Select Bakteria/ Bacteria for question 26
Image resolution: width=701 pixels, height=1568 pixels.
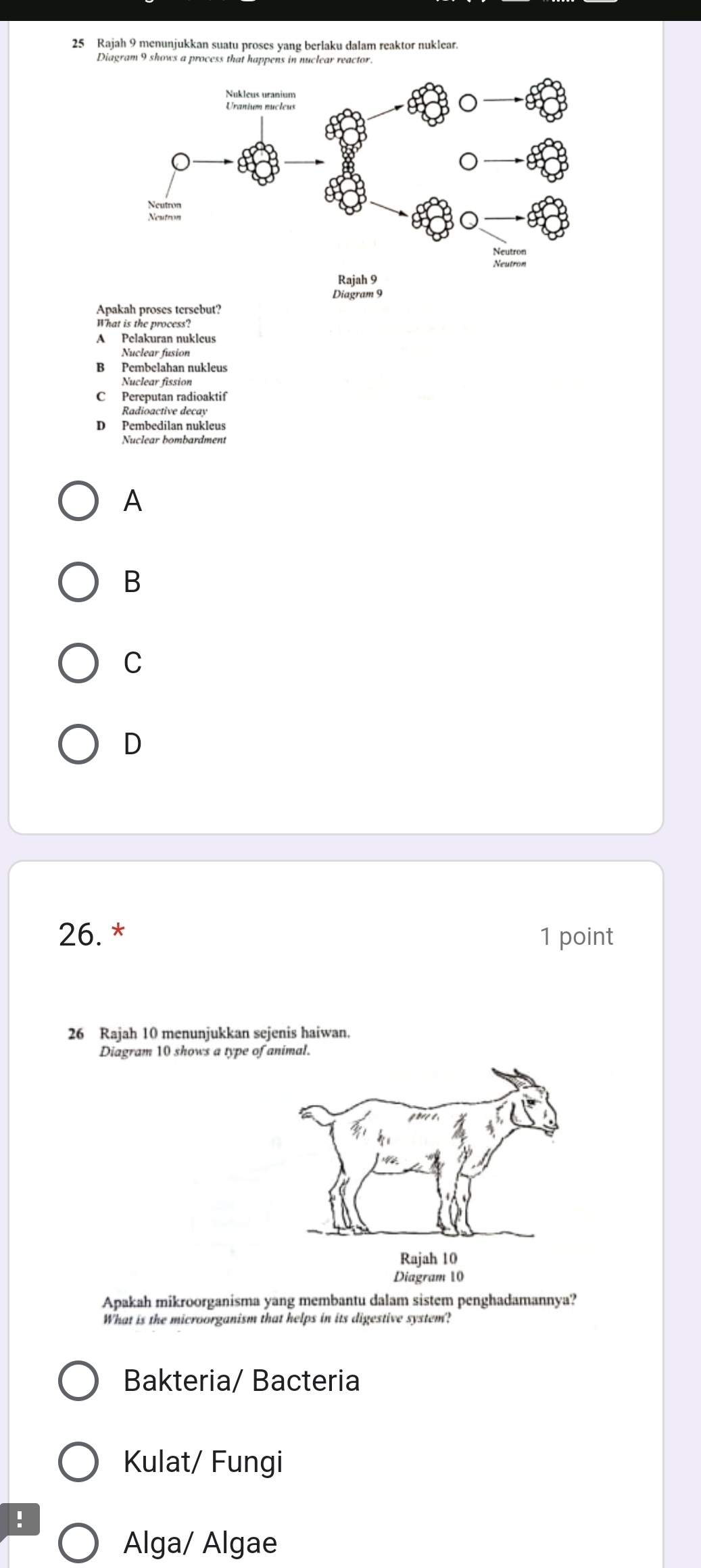click(x=78, y=1381)
